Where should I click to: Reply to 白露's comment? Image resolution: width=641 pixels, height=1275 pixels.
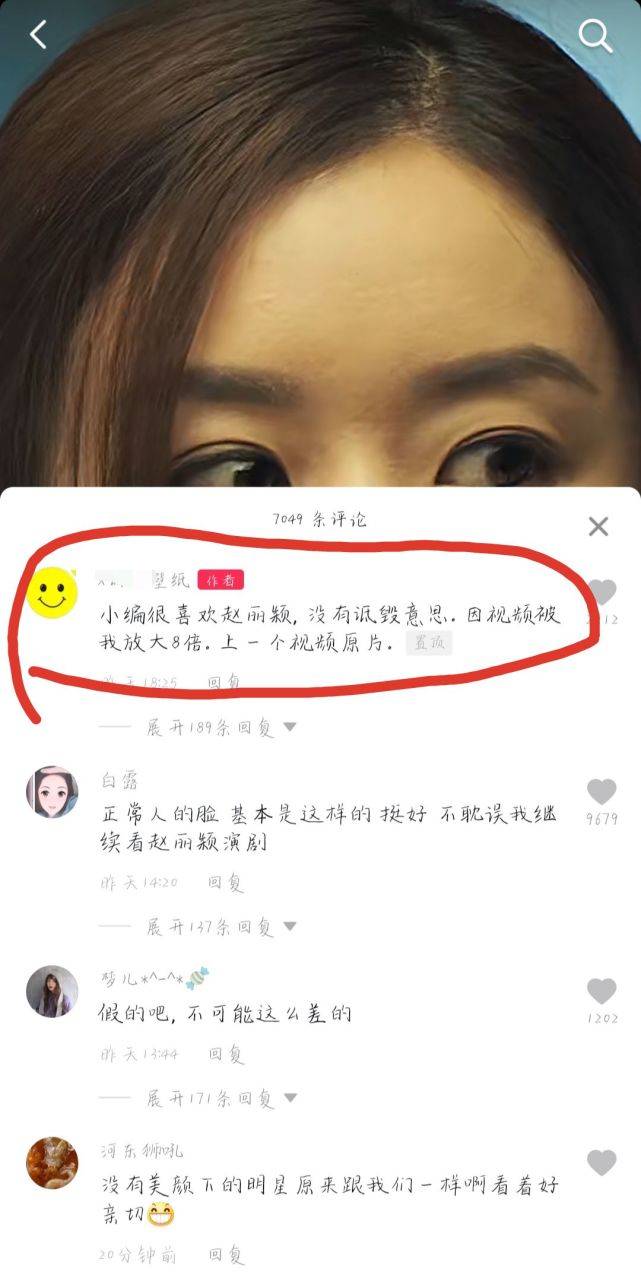[x=225, y=883]
